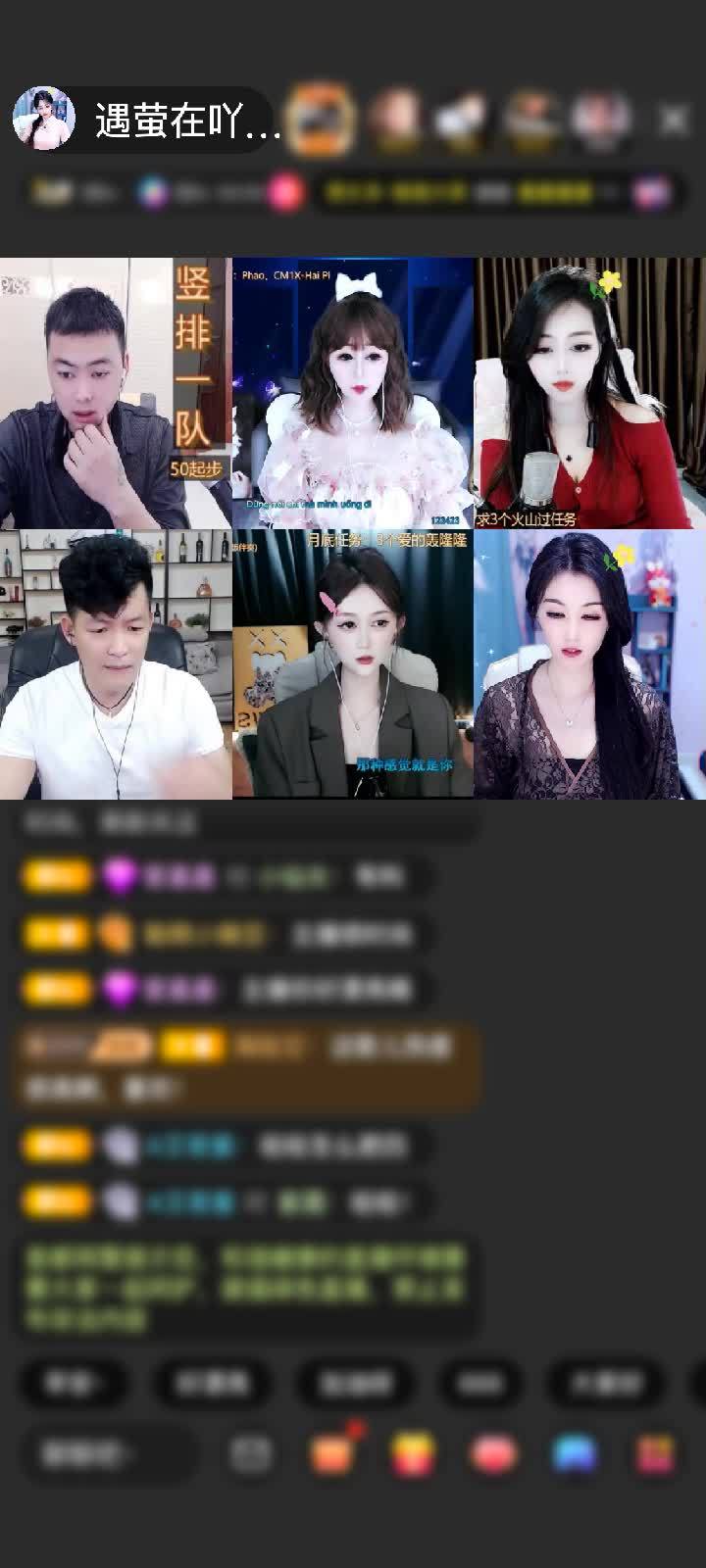The height and width of the screenshot is (1568, 706).
Task: Open the heart like icon
Action: [x=493, y=1455]
